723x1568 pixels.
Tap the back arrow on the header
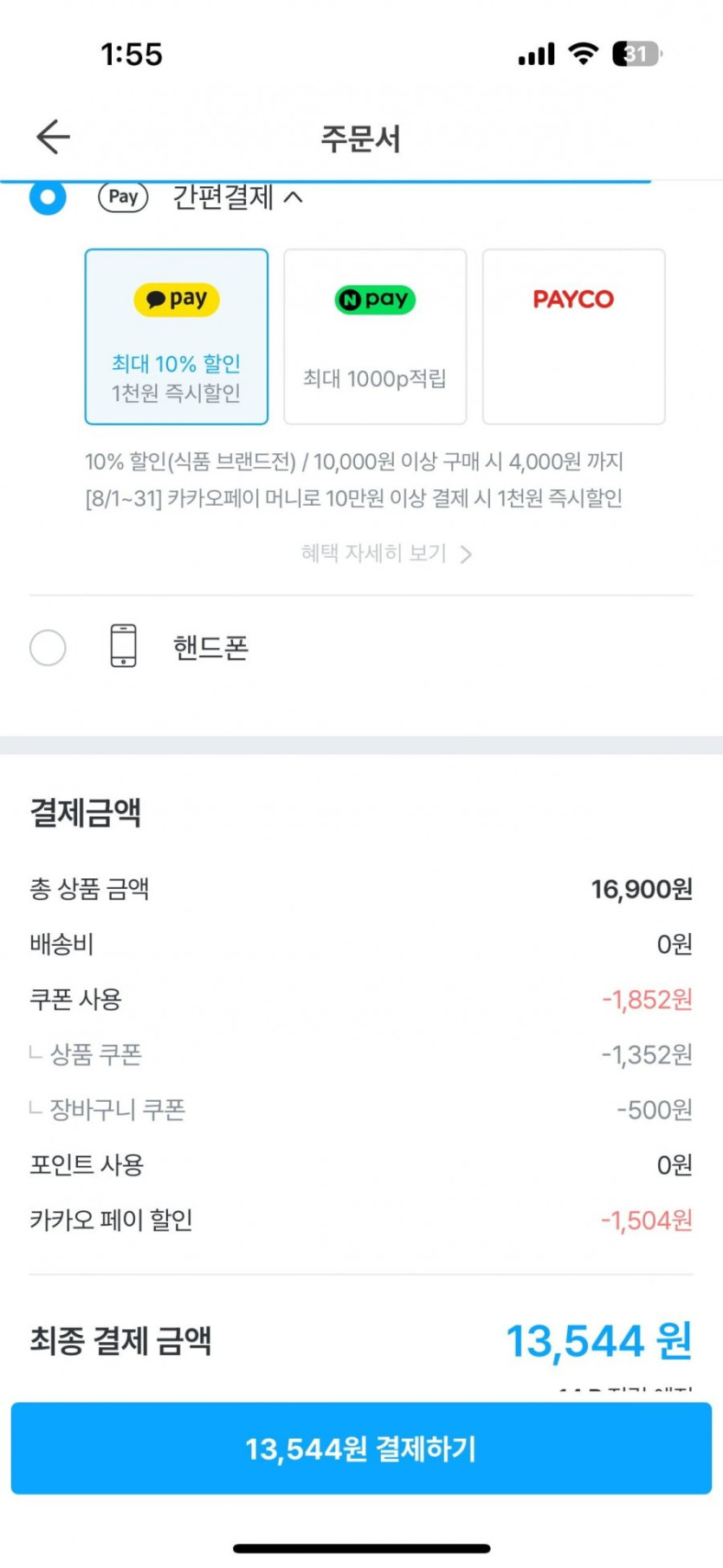pos(52,136)
